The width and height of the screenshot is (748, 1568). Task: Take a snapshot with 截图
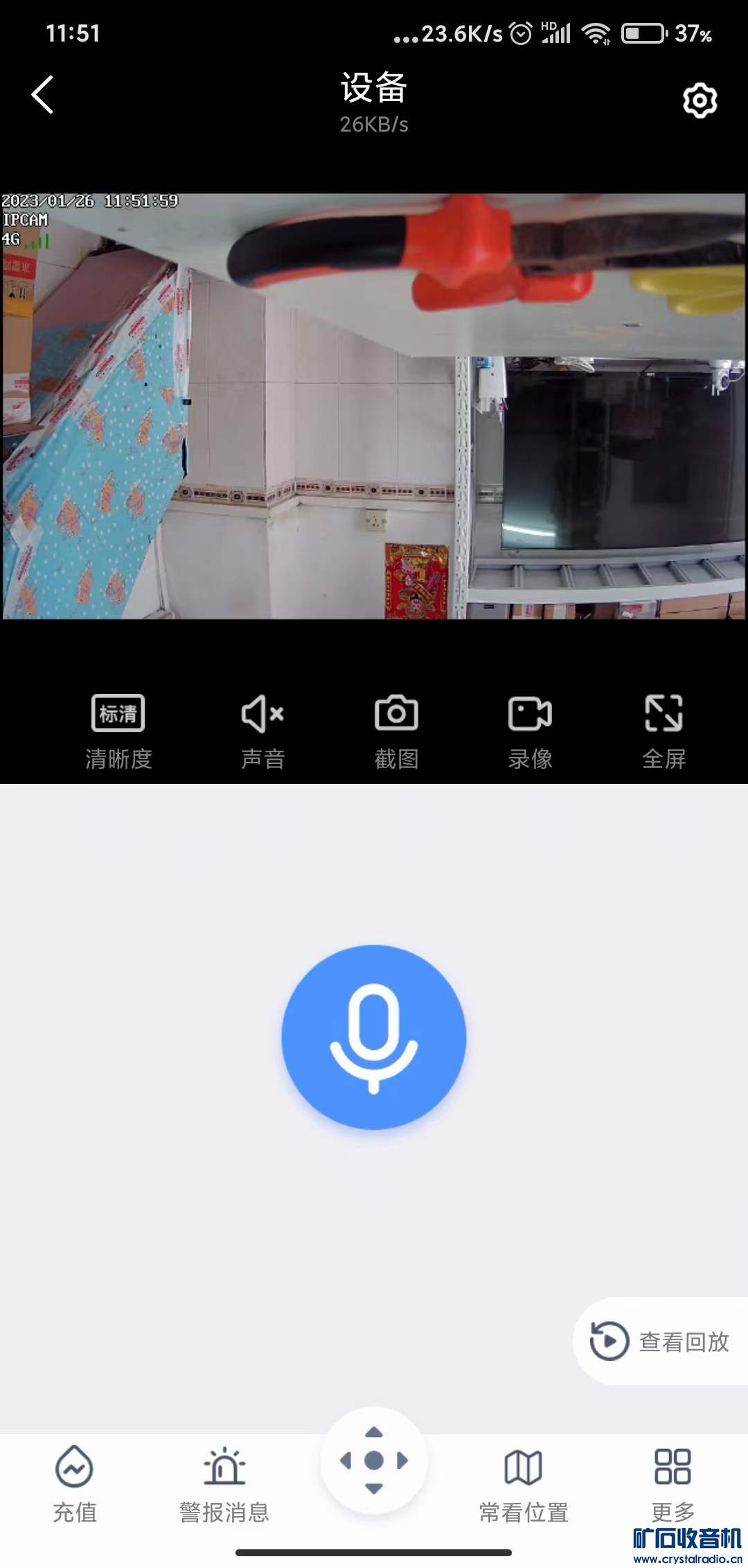click(396, 731)
